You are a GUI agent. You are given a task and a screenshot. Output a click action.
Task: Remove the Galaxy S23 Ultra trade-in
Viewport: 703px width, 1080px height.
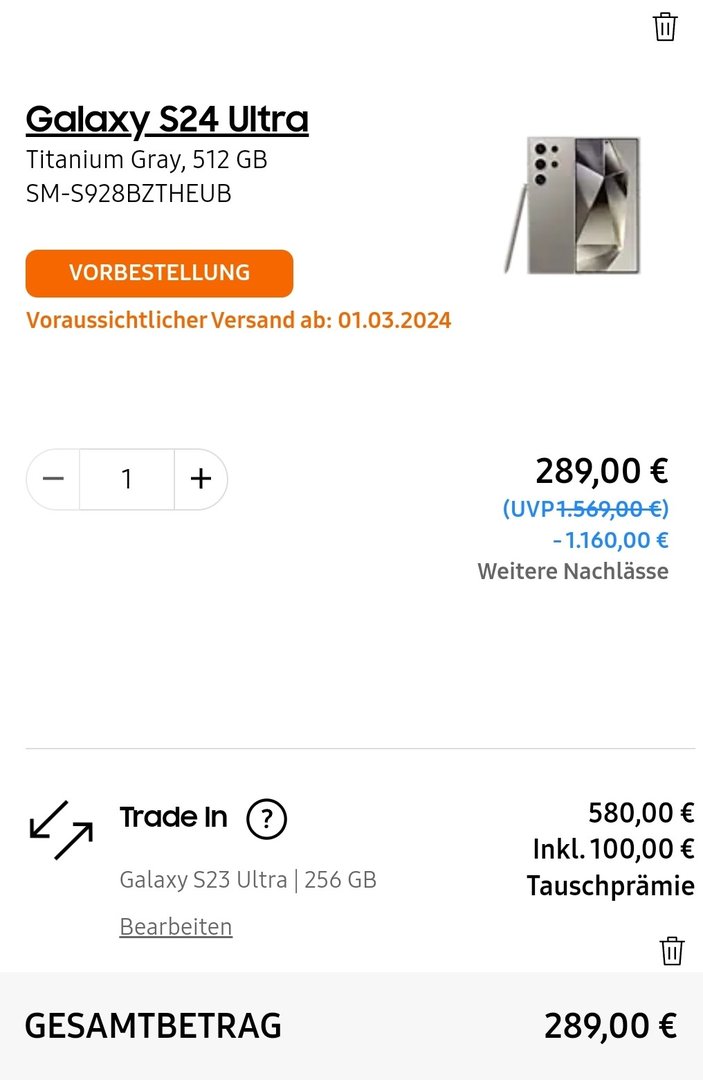[x=672, y=950]
